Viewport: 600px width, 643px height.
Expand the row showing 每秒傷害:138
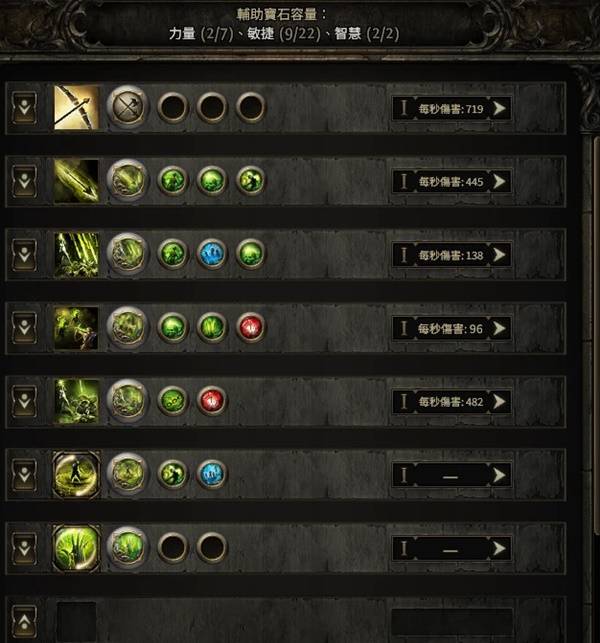[24, 255]
